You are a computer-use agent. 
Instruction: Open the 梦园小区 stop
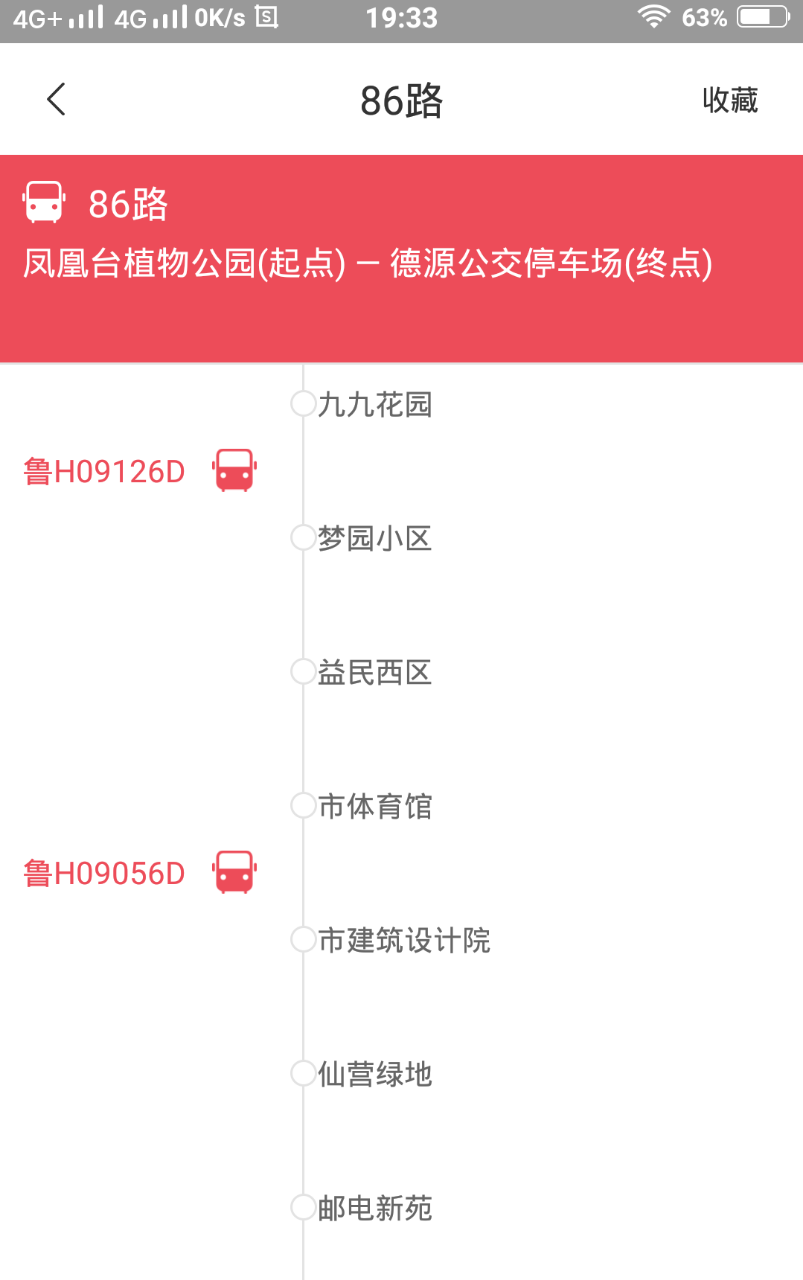pyautogui.click(x=374, y=539)
